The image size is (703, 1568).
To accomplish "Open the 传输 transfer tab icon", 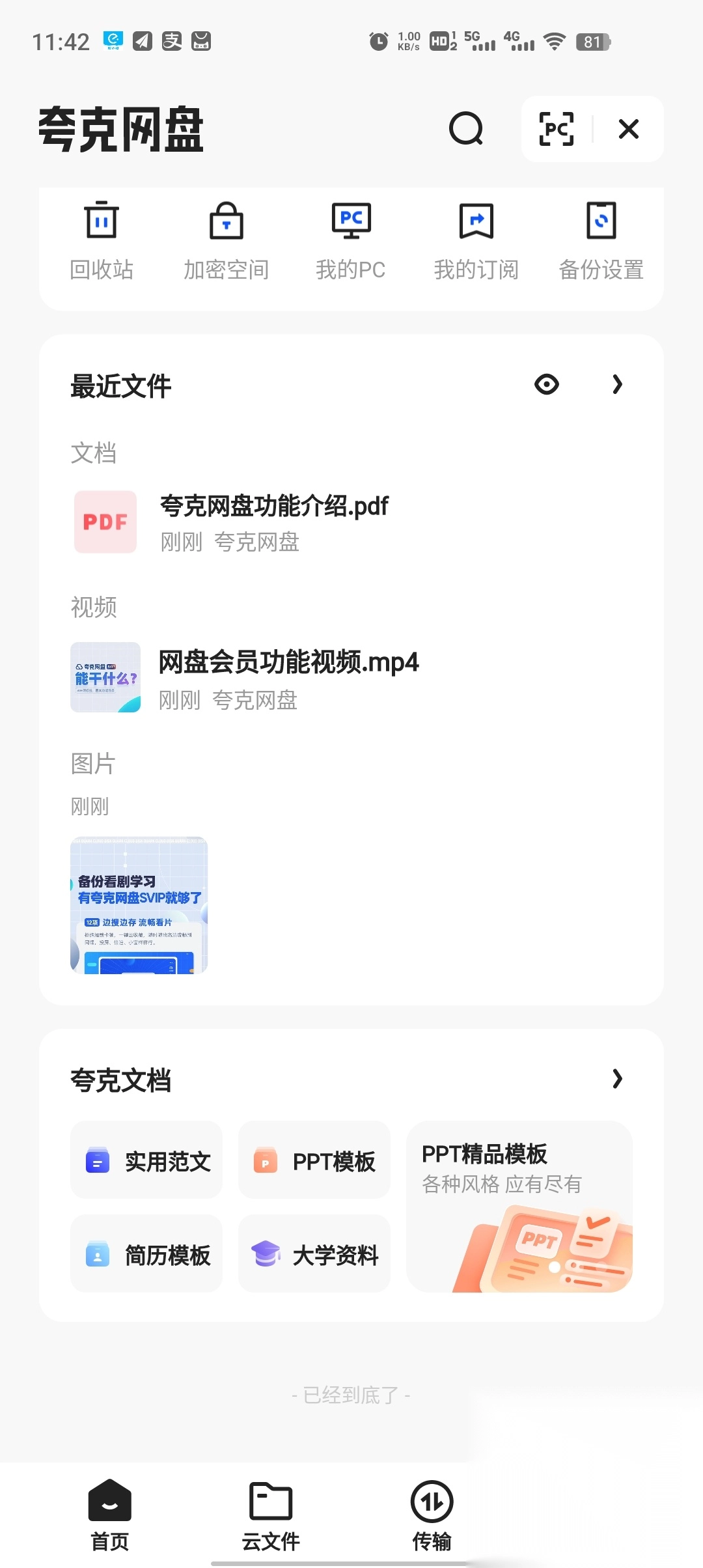I will click(x=430, y=1504).
